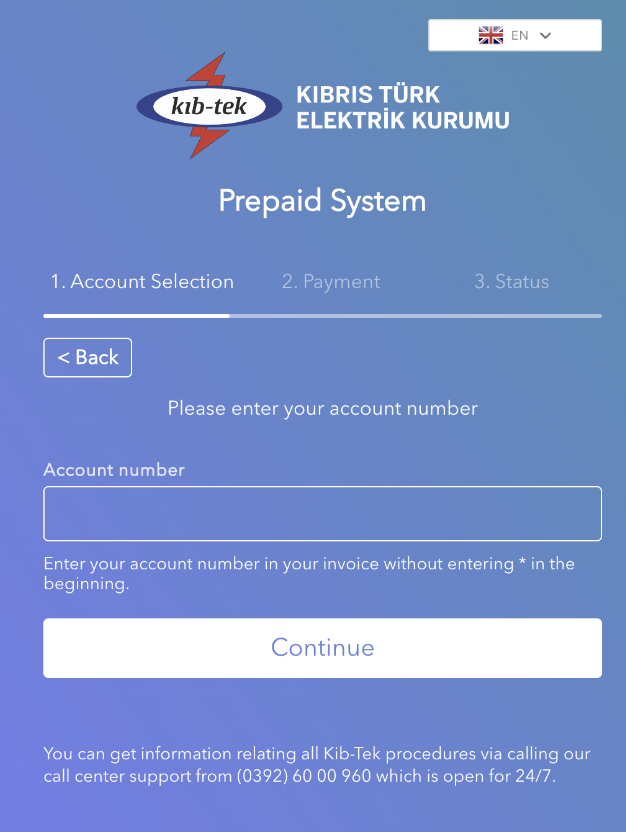Go back with the Back button
The height and width of the screenshot is (832, 626).
pos(88,358)
